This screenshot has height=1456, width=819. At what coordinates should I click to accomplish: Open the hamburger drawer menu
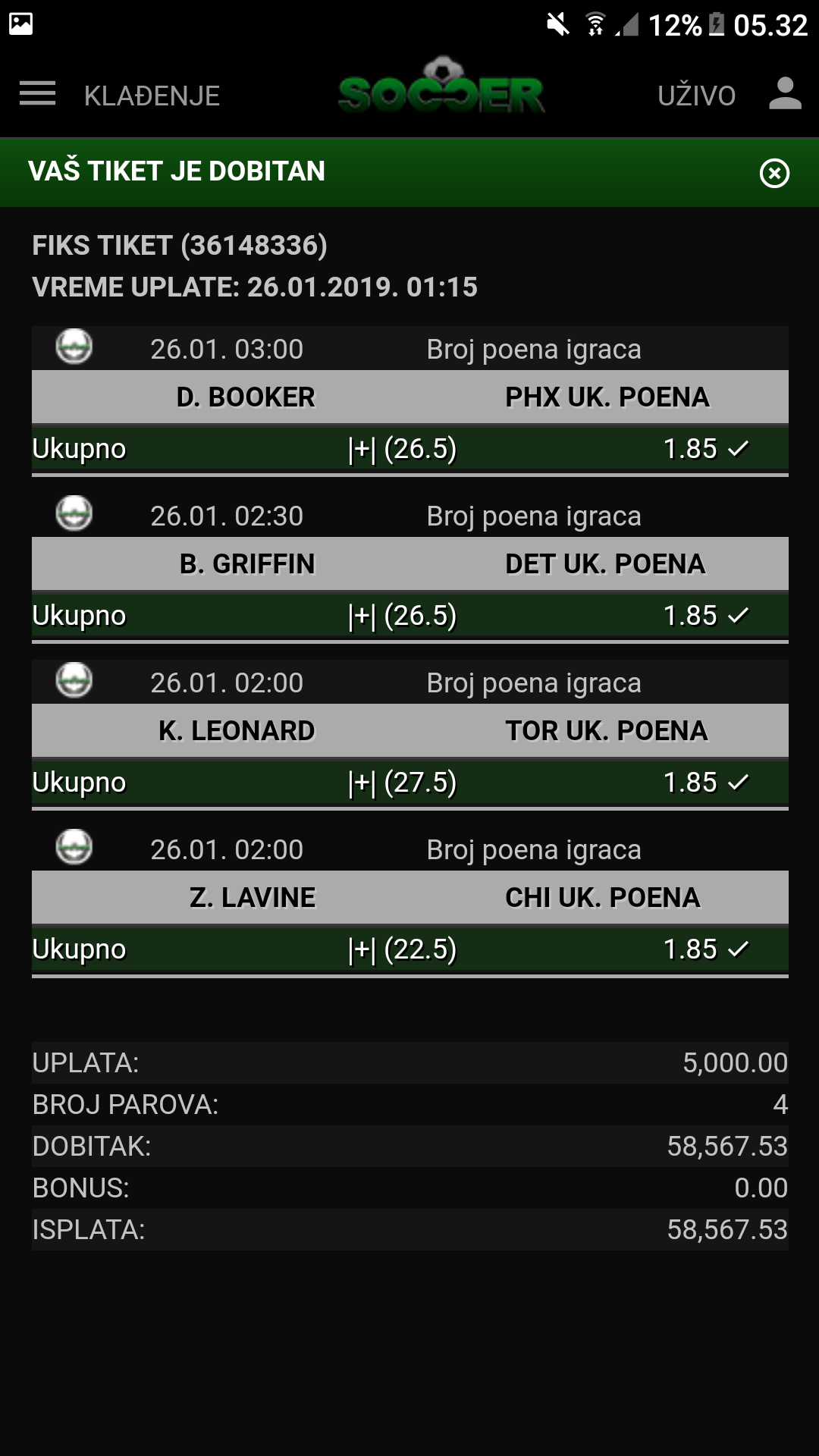click(37, 94)
